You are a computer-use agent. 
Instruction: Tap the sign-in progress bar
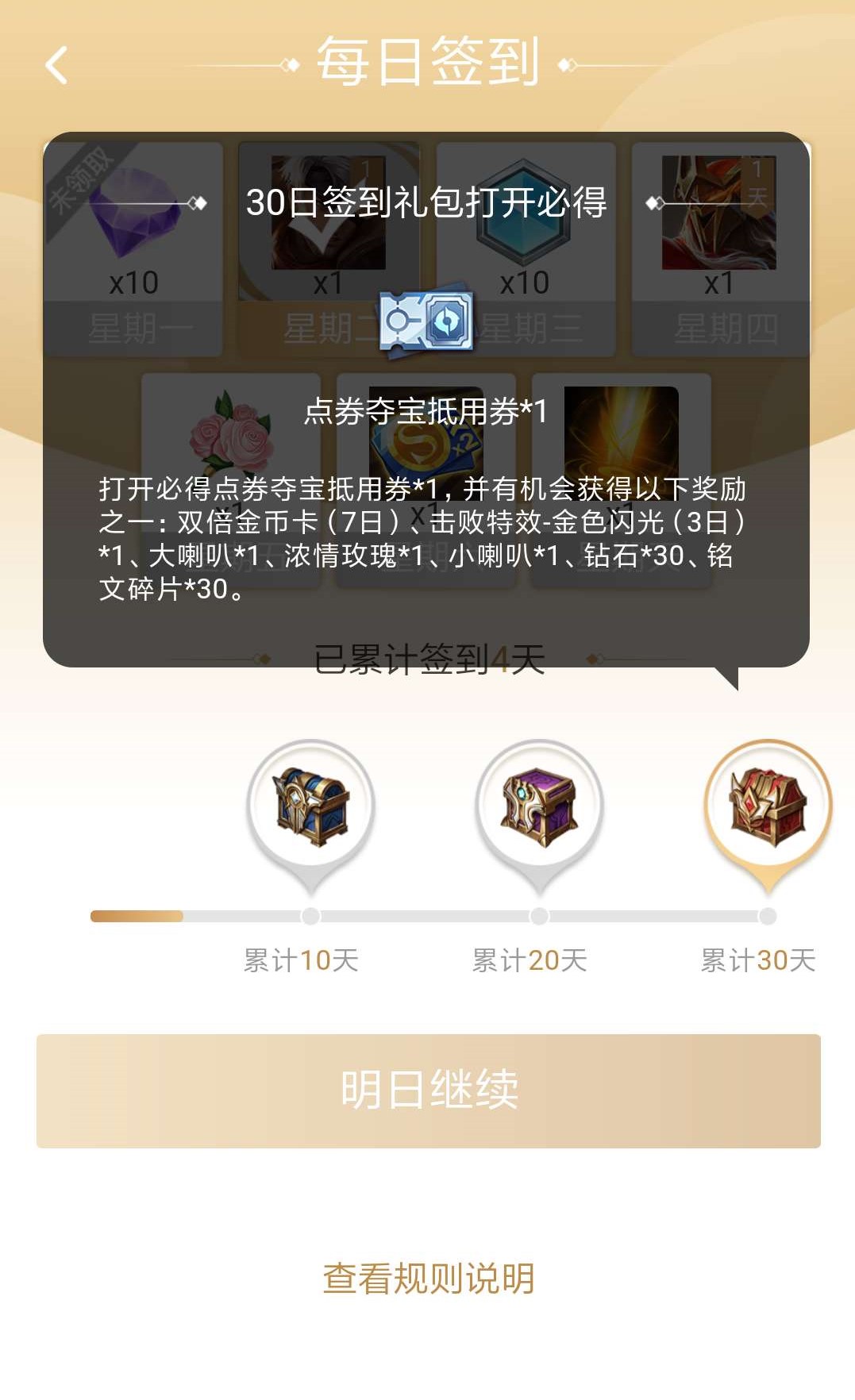tap(427, 915)
